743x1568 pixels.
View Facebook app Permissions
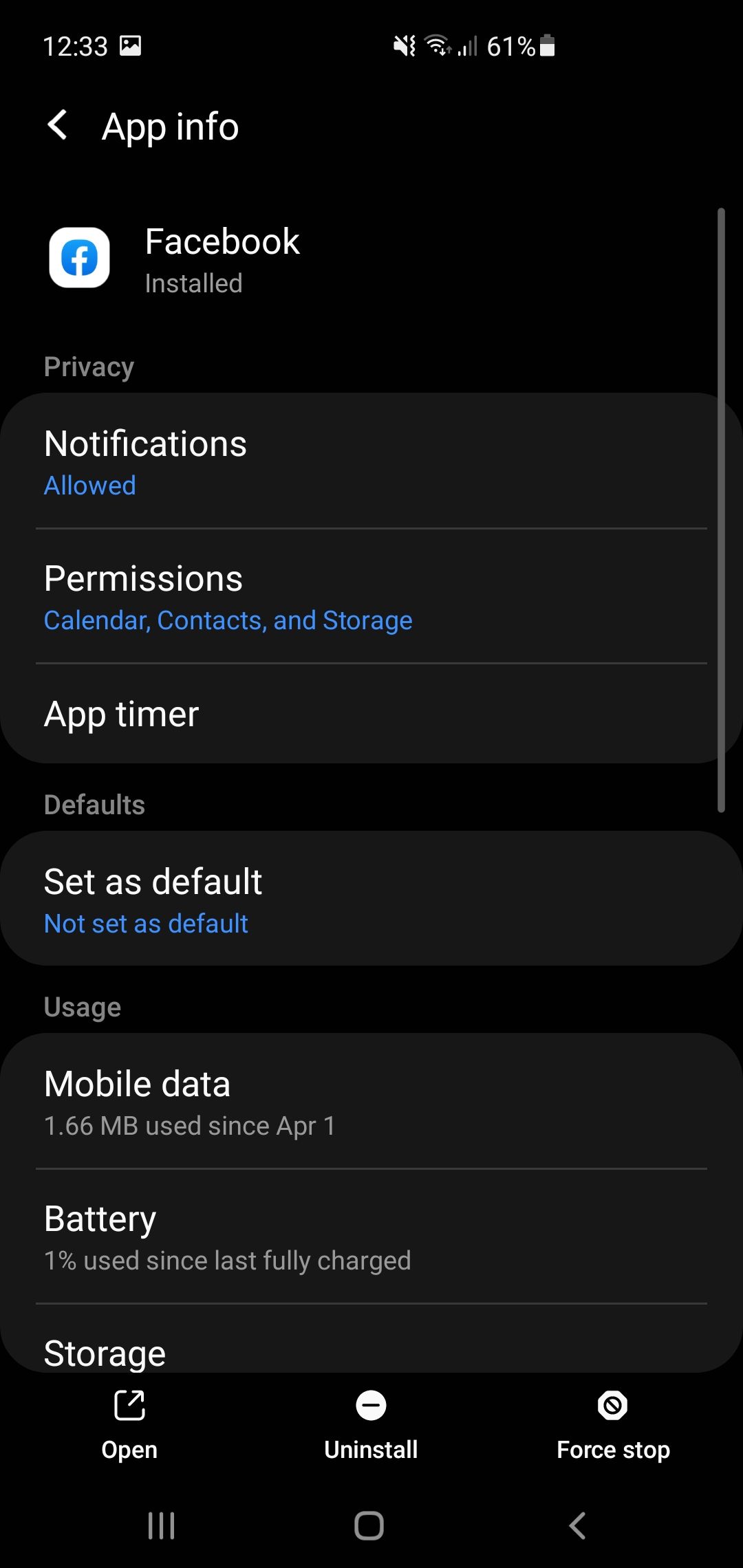click(371, 596)
